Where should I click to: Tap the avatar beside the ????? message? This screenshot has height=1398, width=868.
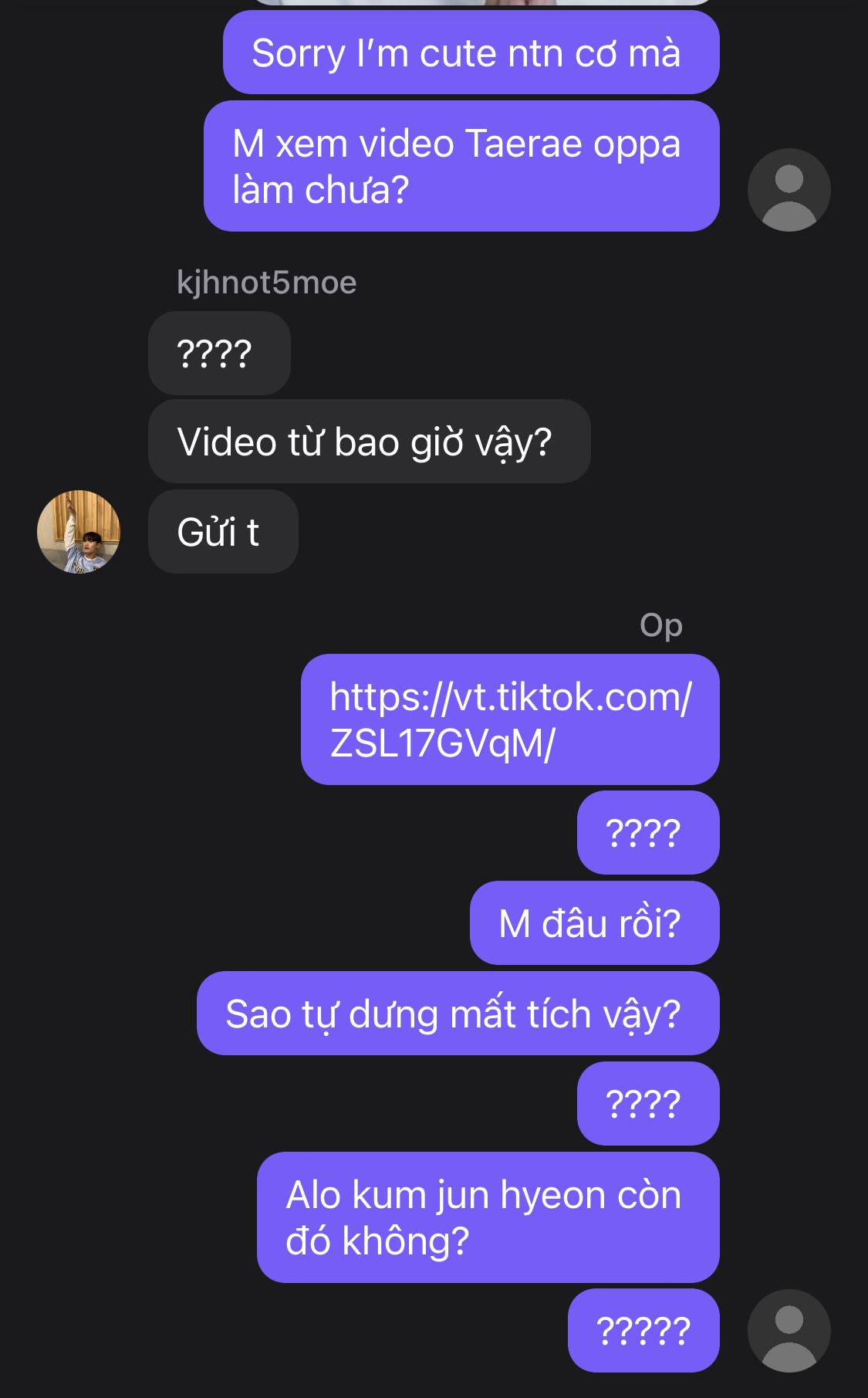tap(789, 1330)
